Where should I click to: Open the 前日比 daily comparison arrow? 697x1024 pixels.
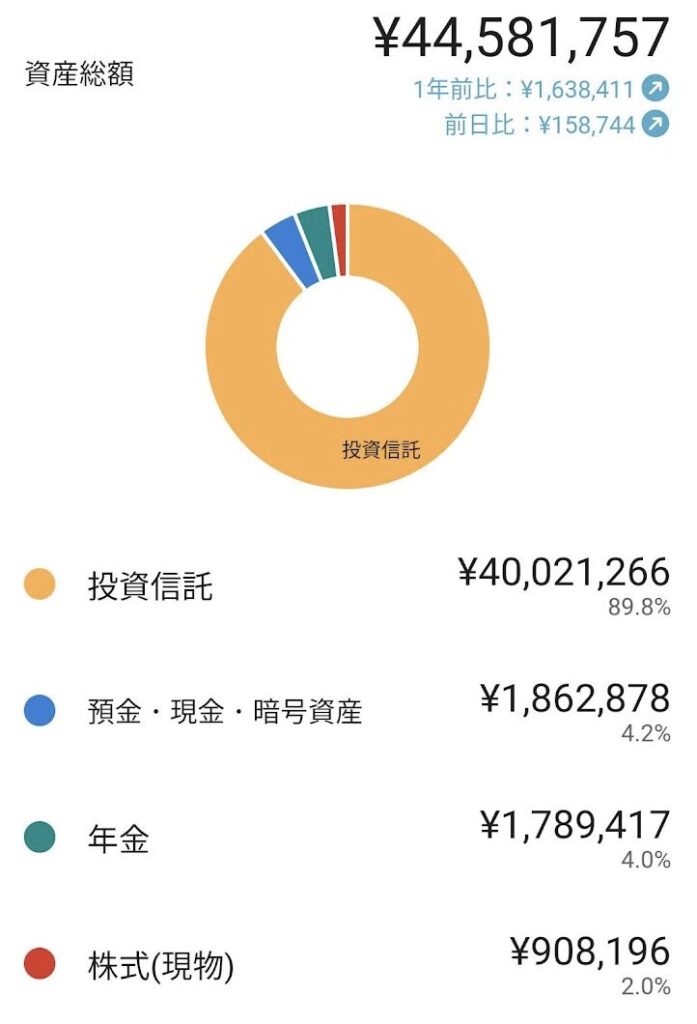(x=655, y=126)
